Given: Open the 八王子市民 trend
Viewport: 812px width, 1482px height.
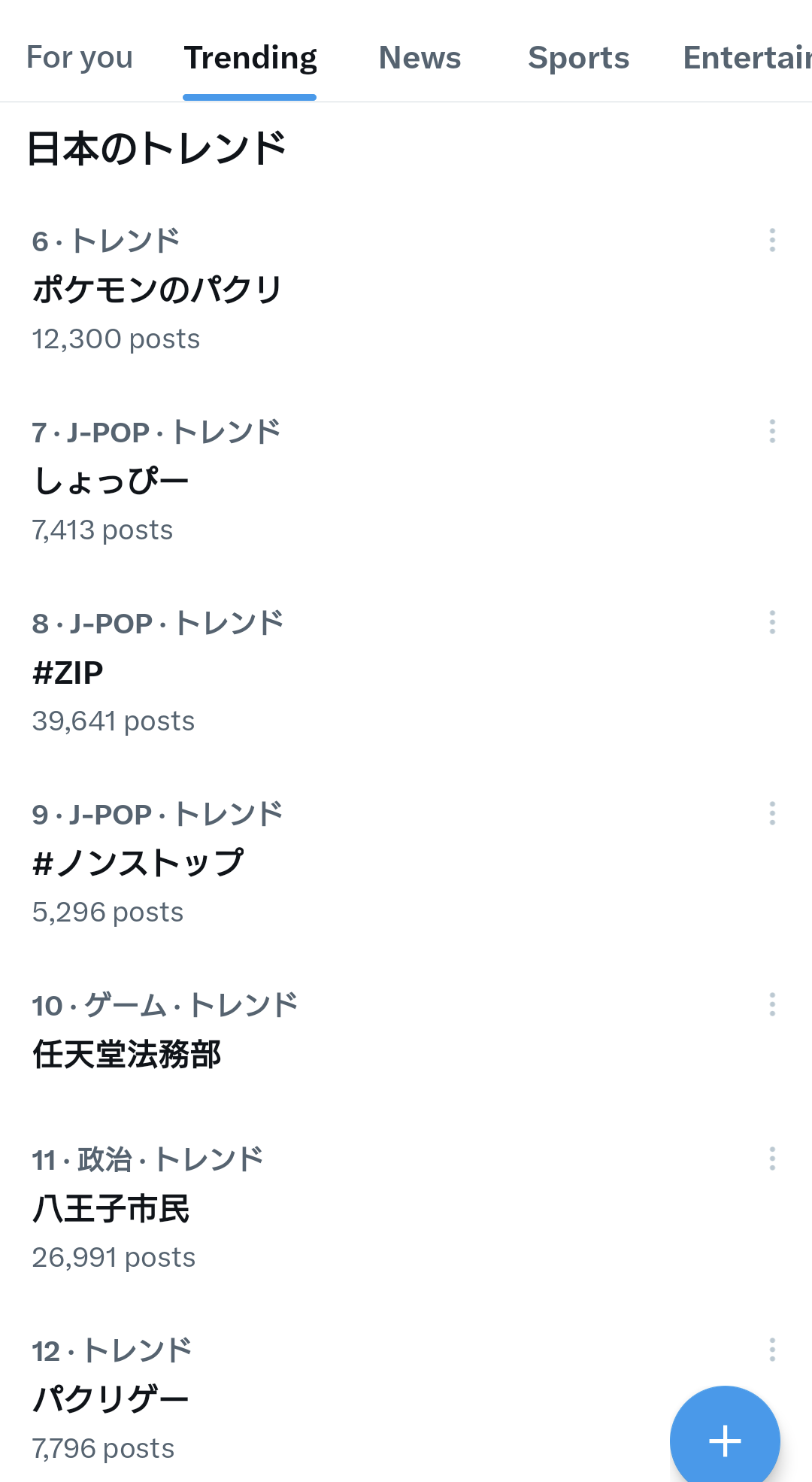Looking at the screenshot, I should pyautogui.click(x=111, y=1208).
